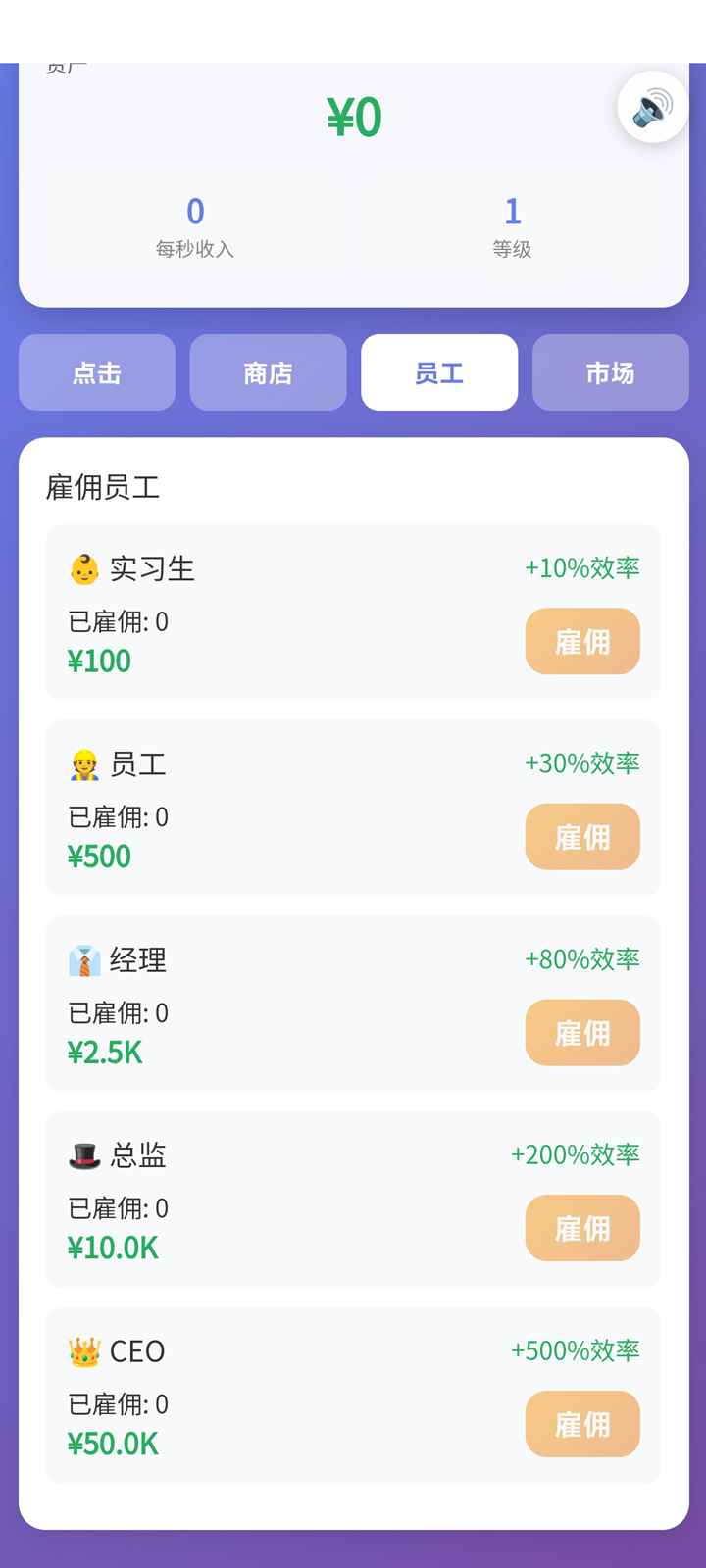Click the 总监 雇佣 hire button

pos(582,1228)
